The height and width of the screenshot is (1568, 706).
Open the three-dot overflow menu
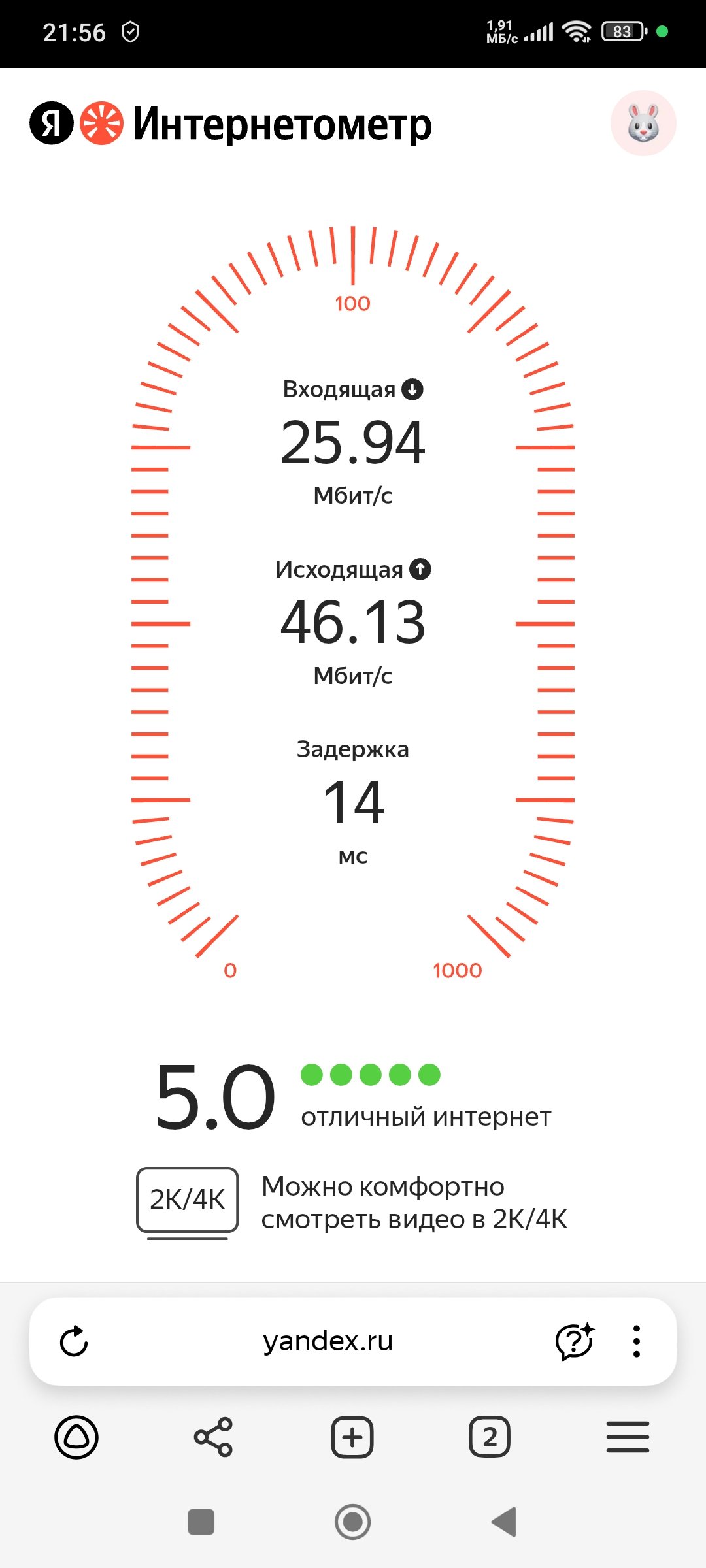(636, 1341)
